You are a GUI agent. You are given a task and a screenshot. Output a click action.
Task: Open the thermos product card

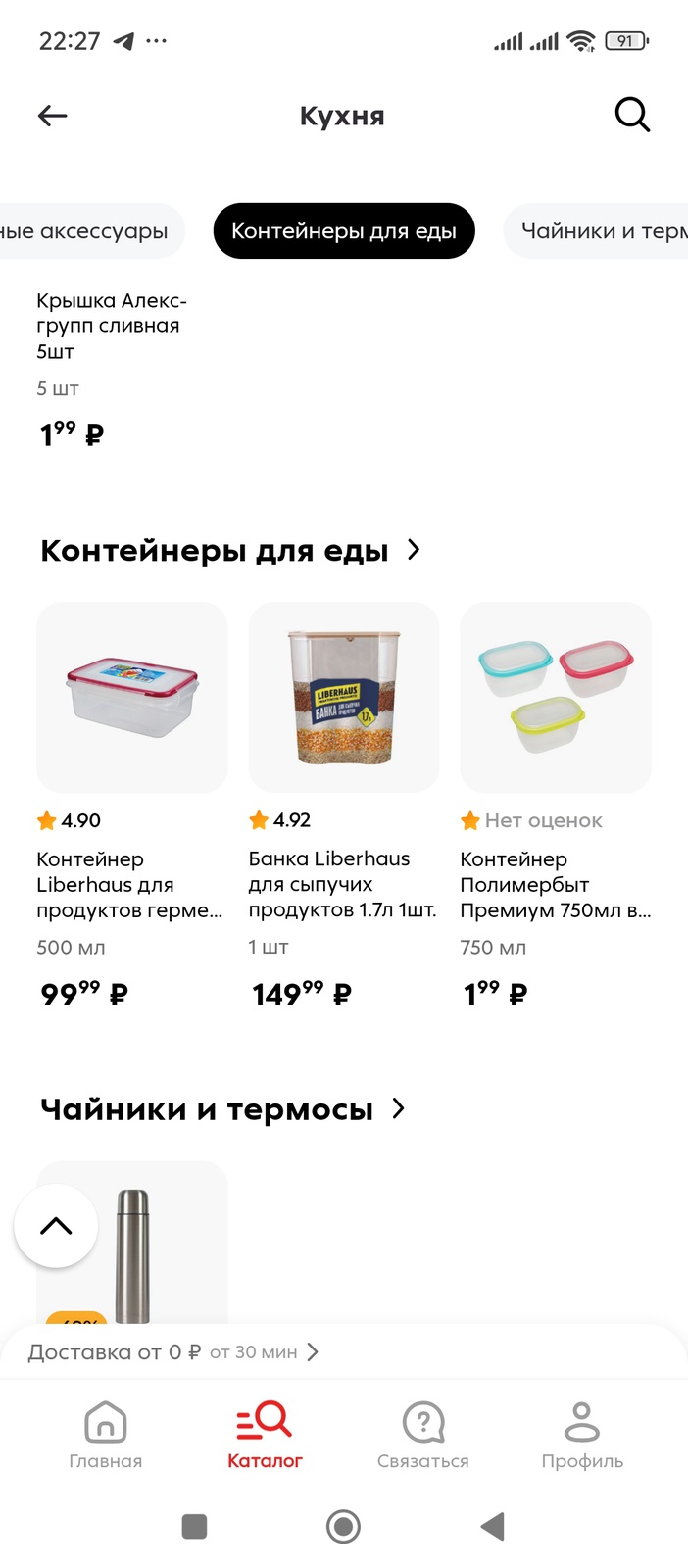pos(132,1243)
